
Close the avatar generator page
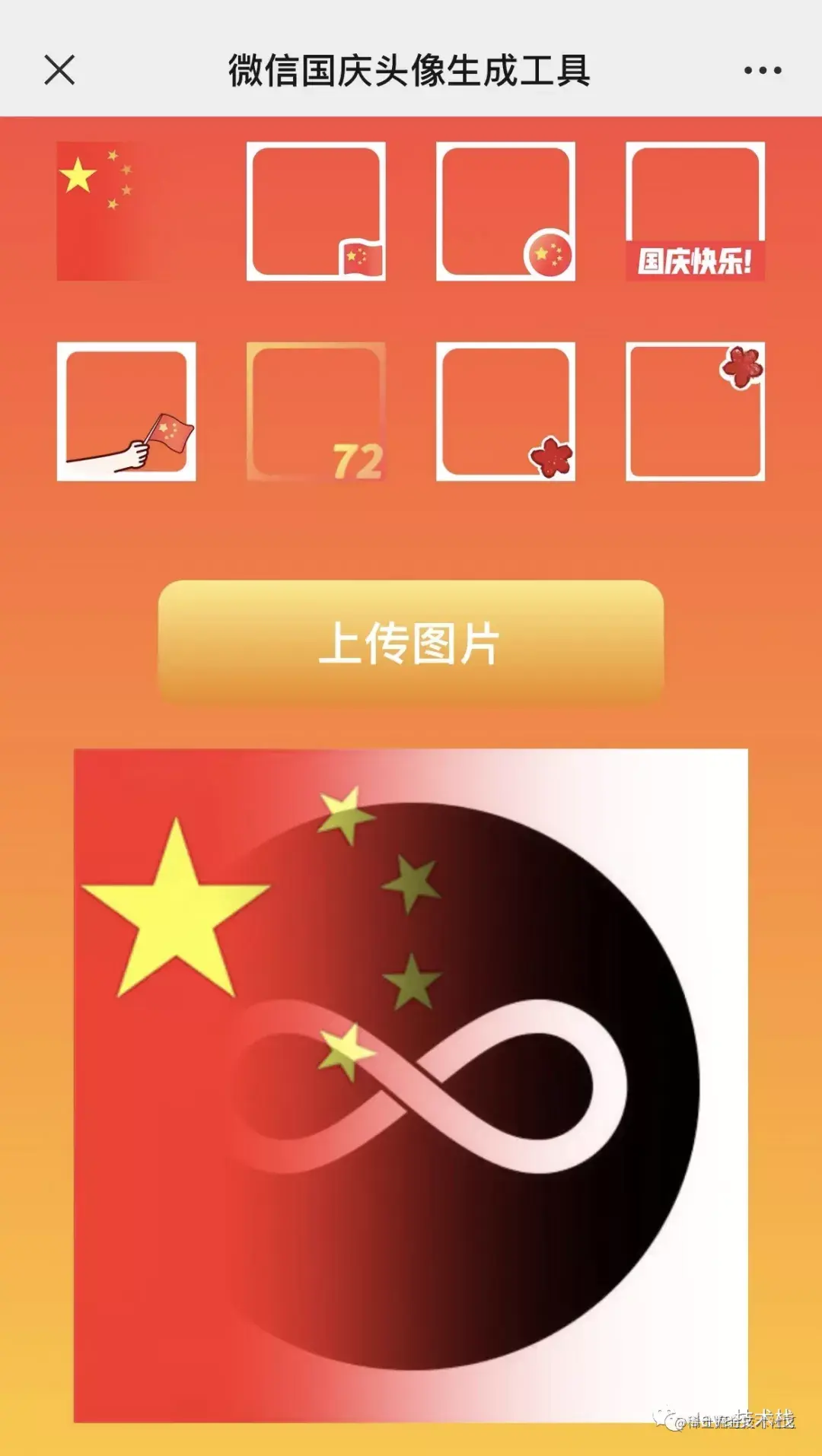click(59, 71)
